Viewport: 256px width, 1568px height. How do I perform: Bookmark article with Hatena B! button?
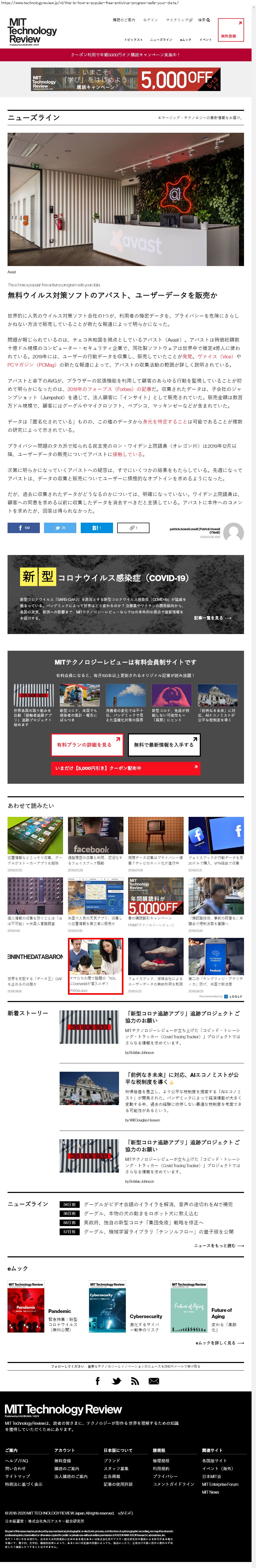coord(96,528)
